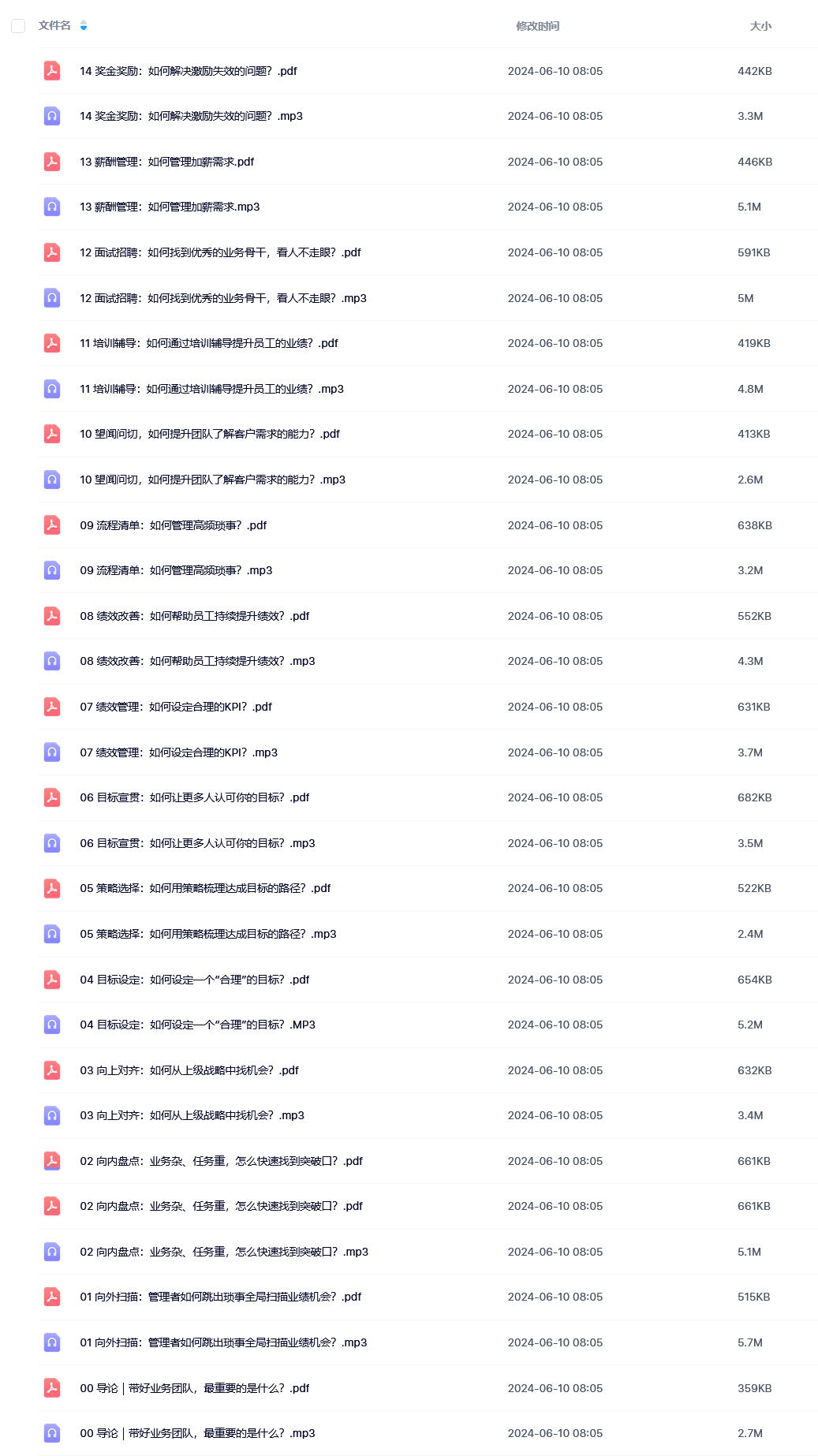
Task: Open 00 导论 .pdf document
Action: [x=195, y=1388]
